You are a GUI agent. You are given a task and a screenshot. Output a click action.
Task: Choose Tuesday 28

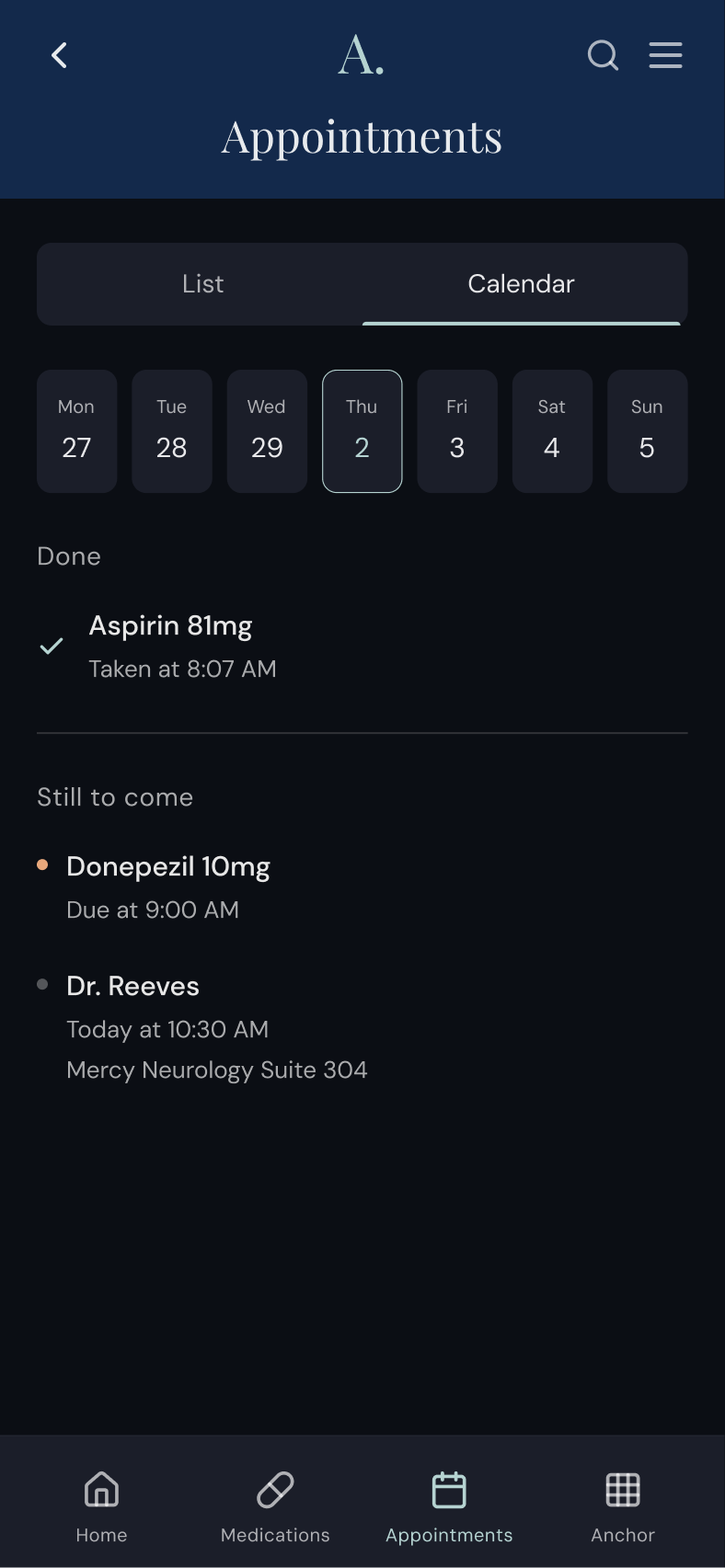[x=172, y=431]
